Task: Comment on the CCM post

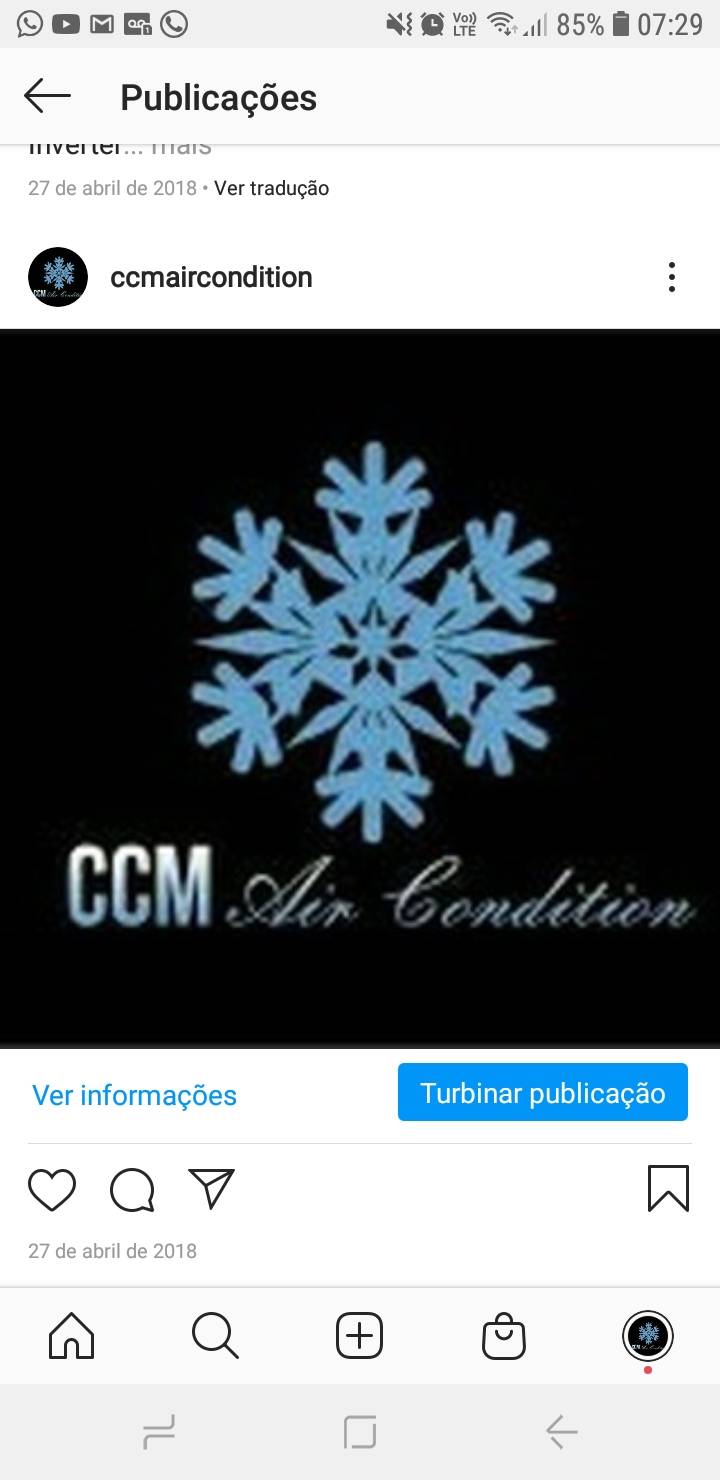Action: 132,1190
